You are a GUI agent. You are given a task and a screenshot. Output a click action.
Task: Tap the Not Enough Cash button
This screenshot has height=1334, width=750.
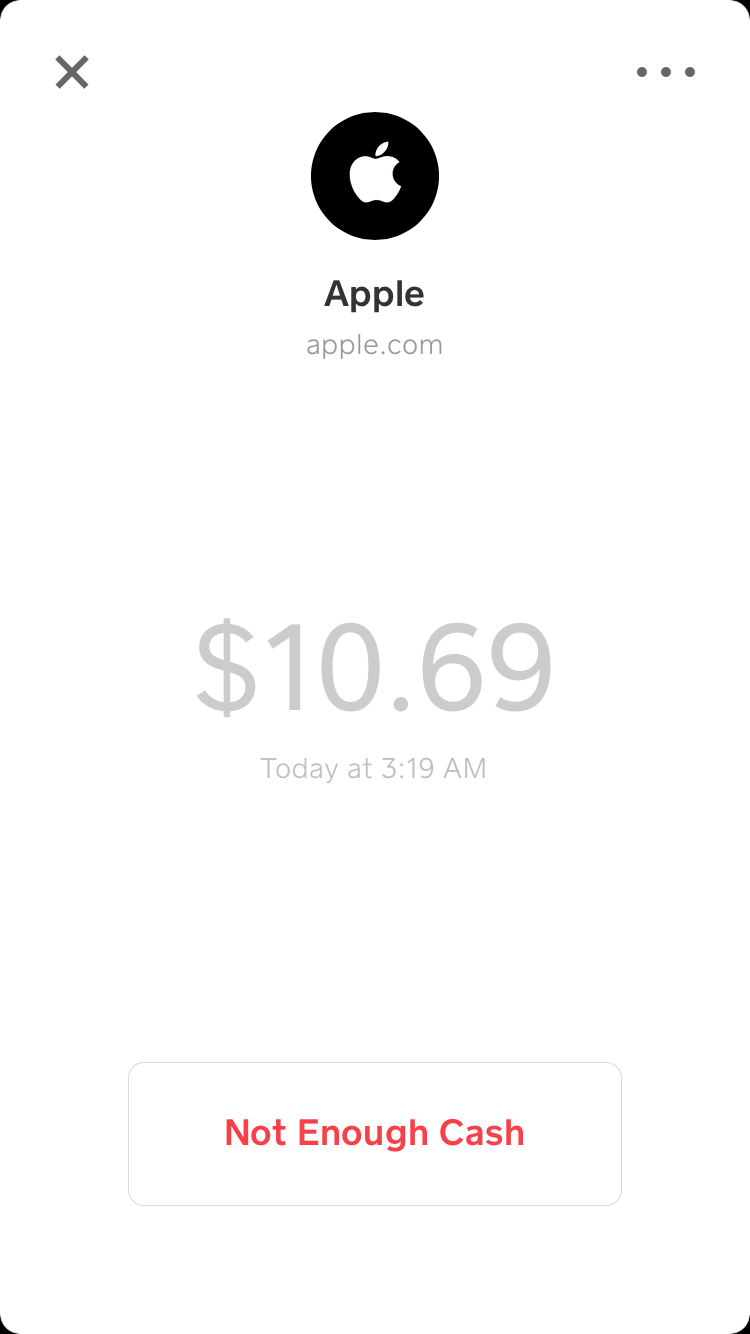(x=375, y=1133)
